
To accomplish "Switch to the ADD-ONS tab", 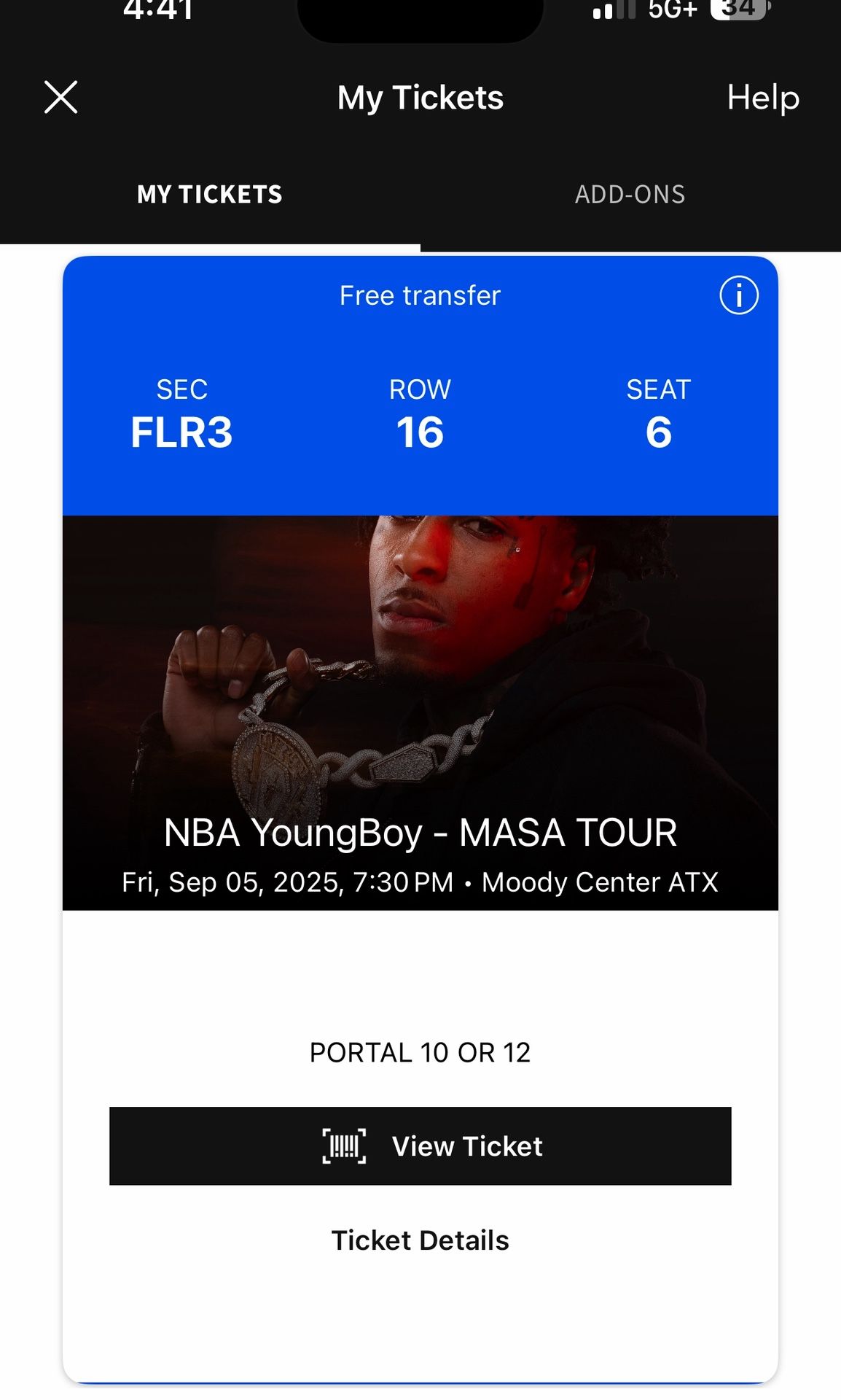I will pyautogui.click(x=630, y=194).
